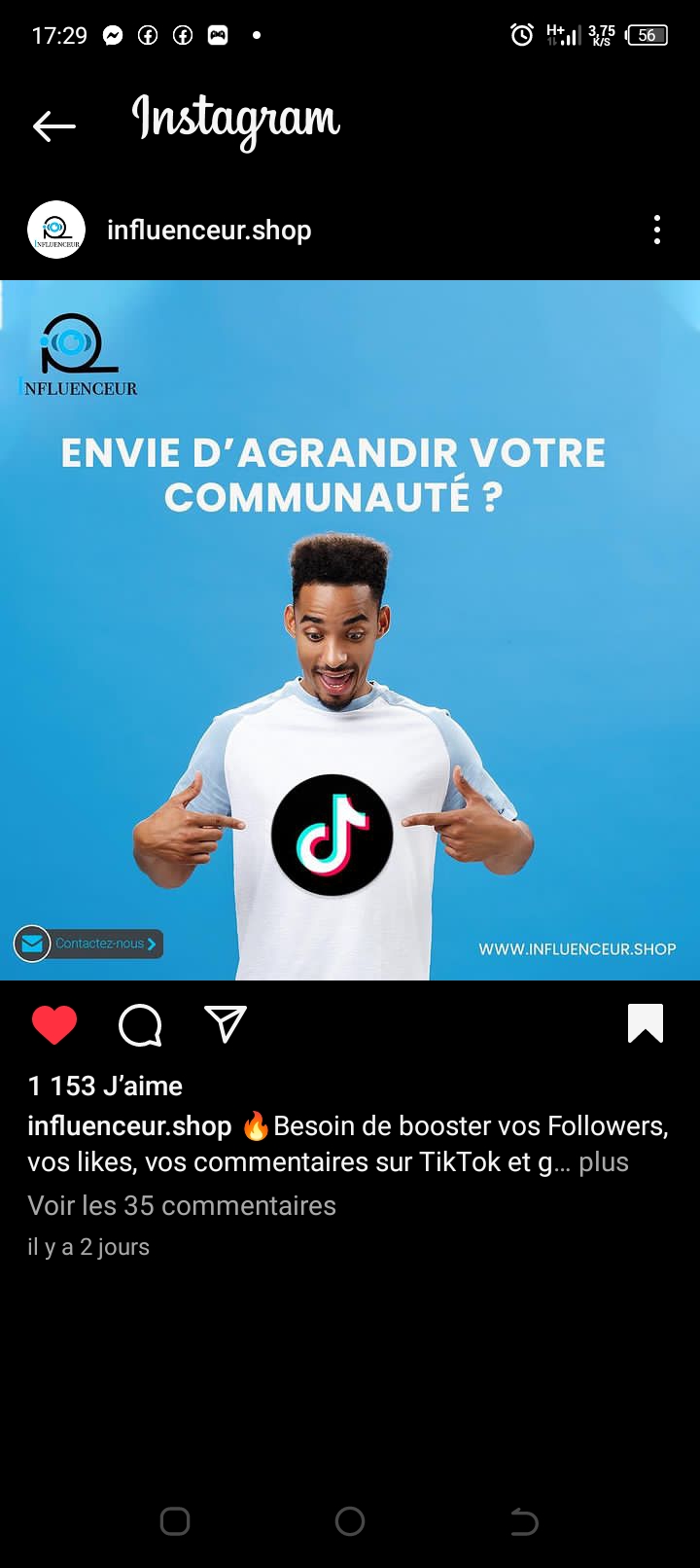Screen dimensions: 700x1568
Task: Open influenceur.shop profile from header username
Action: click(209, 230)
